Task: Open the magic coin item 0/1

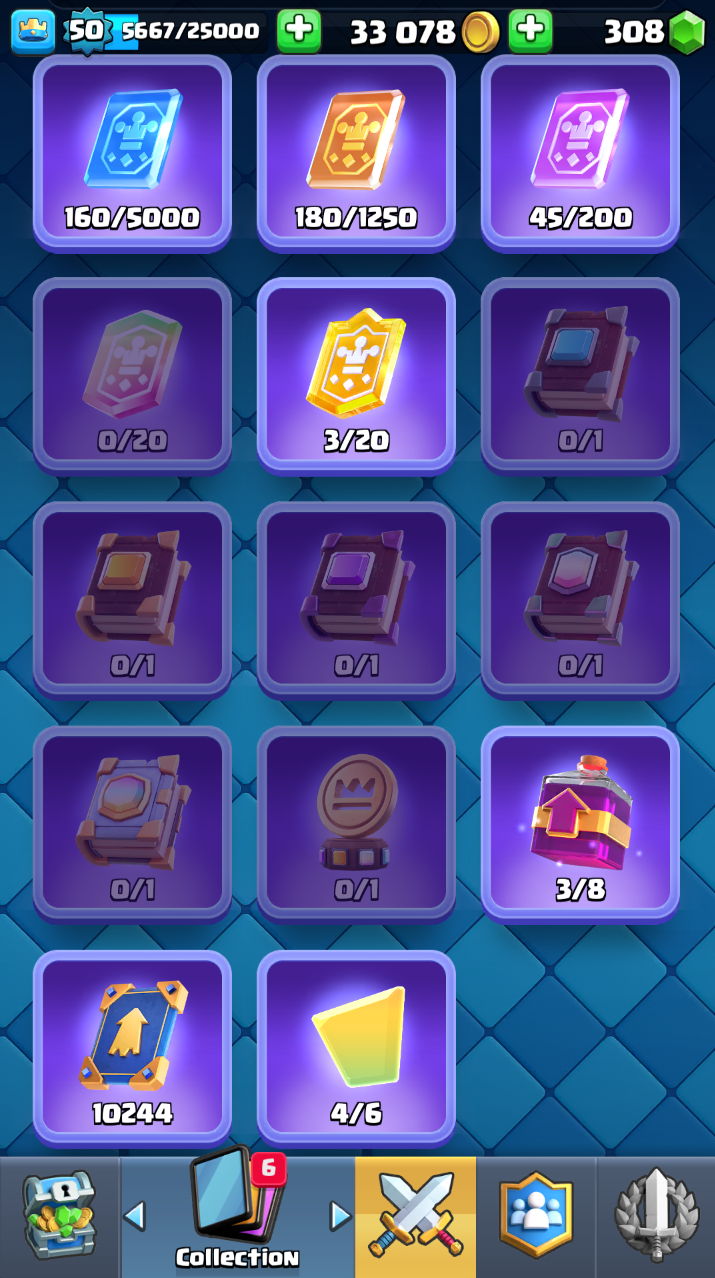Action: click(x=356, y=821)
